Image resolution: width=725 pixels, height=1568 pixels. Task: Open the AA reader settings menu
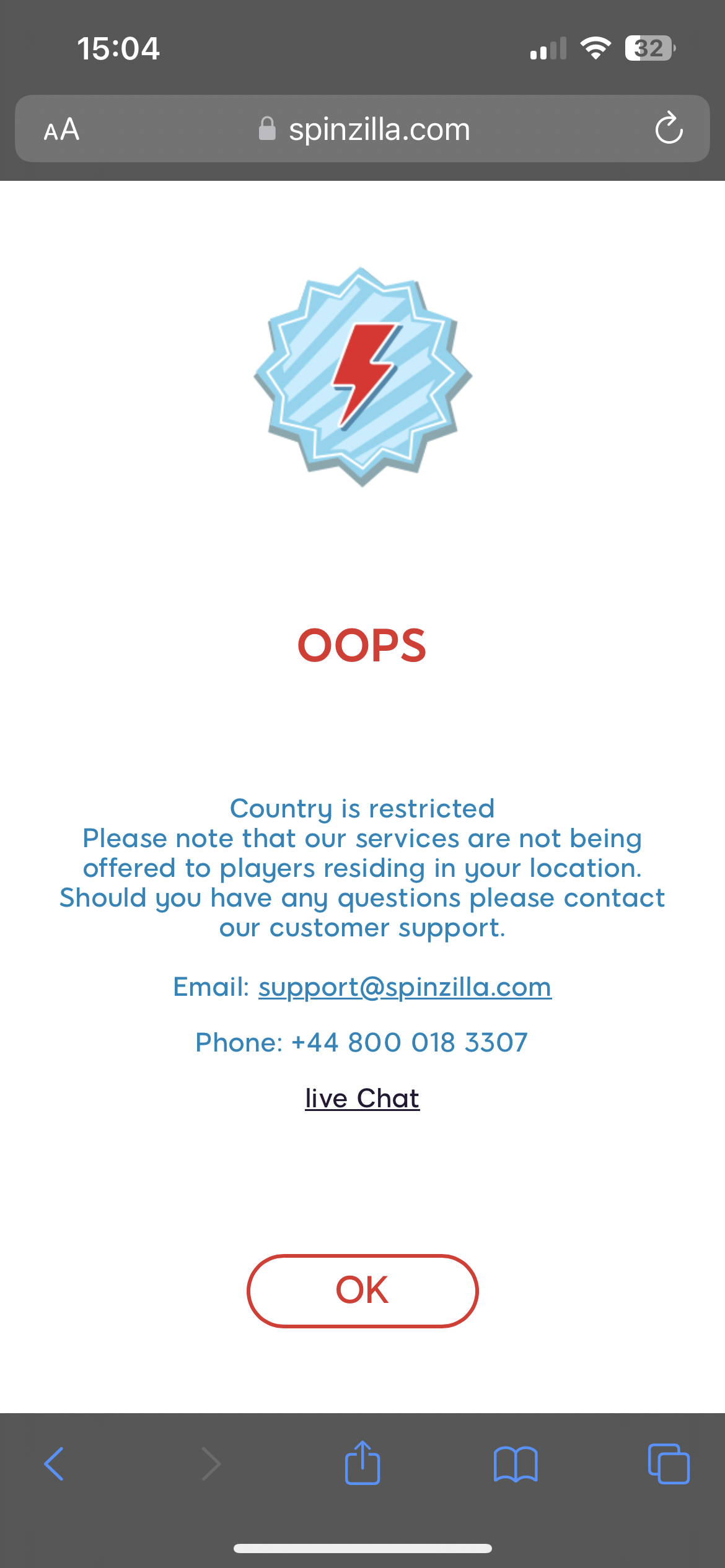61,129
